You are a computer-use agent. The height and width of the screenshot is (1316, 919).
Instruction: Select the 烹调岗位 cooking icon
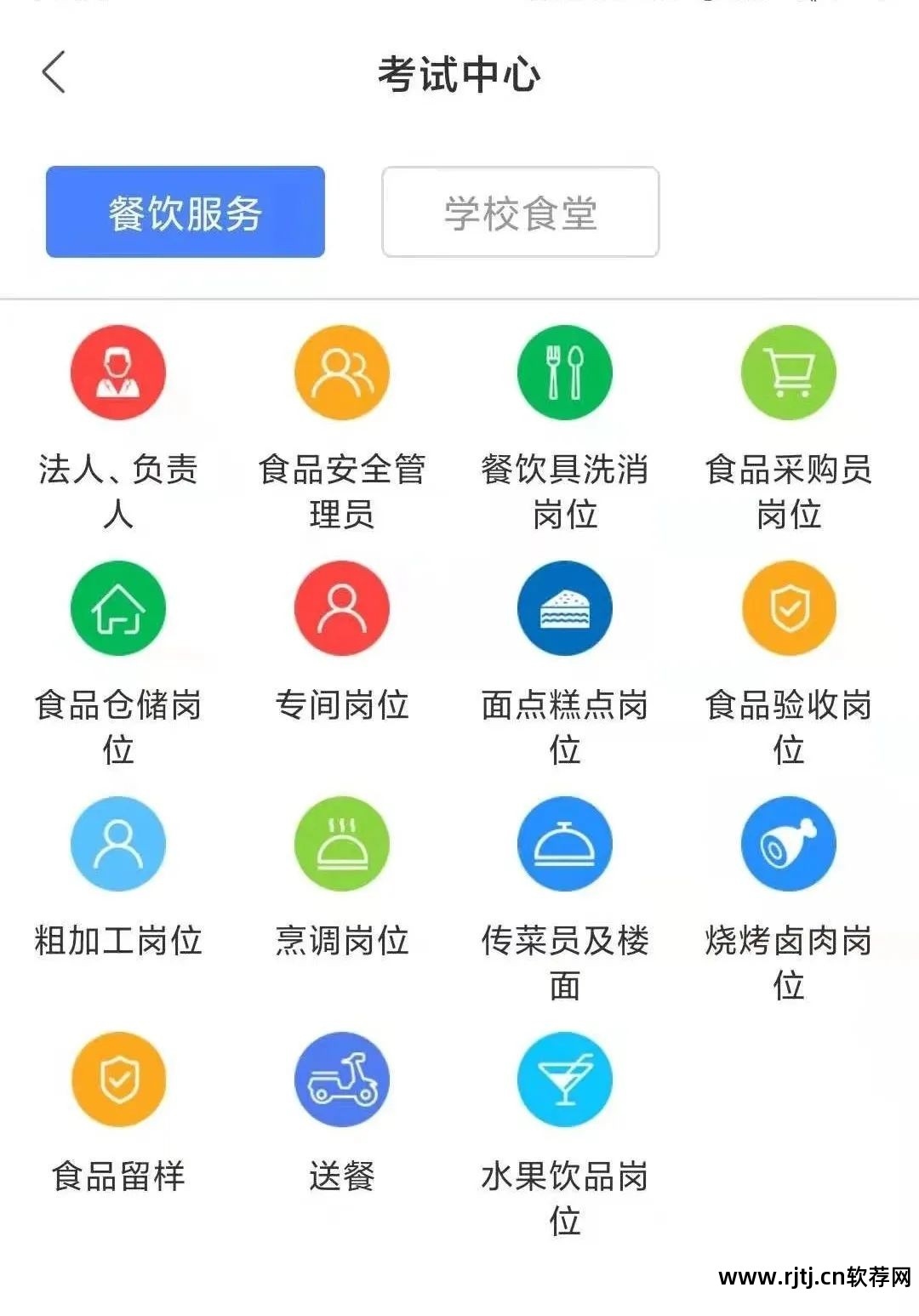click(x=340, y=843)
